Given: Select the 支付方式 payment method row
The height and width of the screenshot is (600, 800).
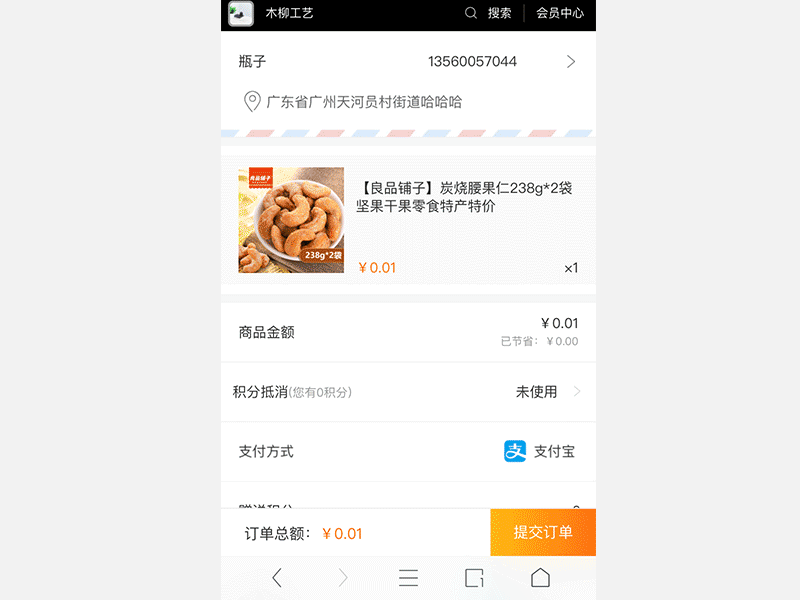Looking at the screenshot, I should tap(408, 452).
